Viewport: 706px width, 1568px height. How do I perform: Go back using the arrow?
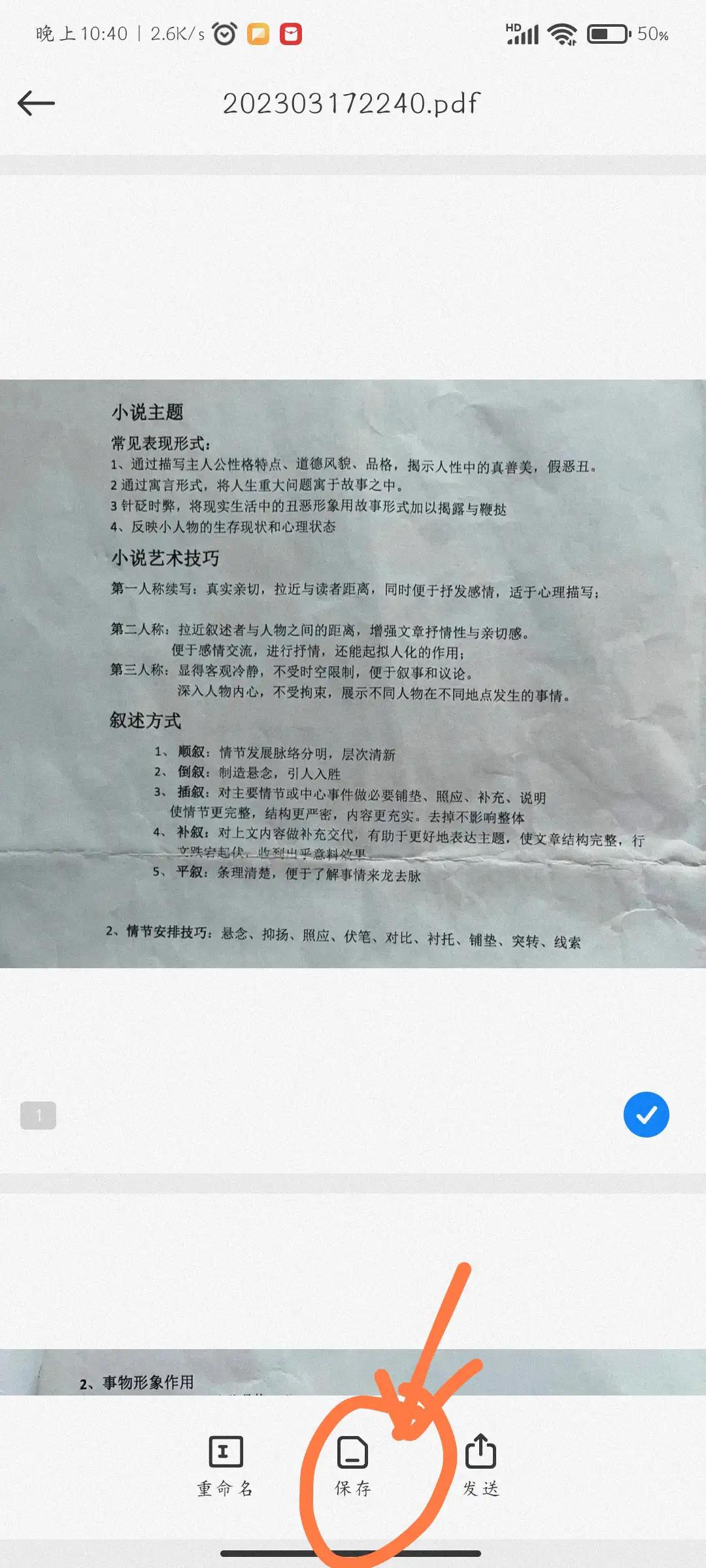[36, 103]
